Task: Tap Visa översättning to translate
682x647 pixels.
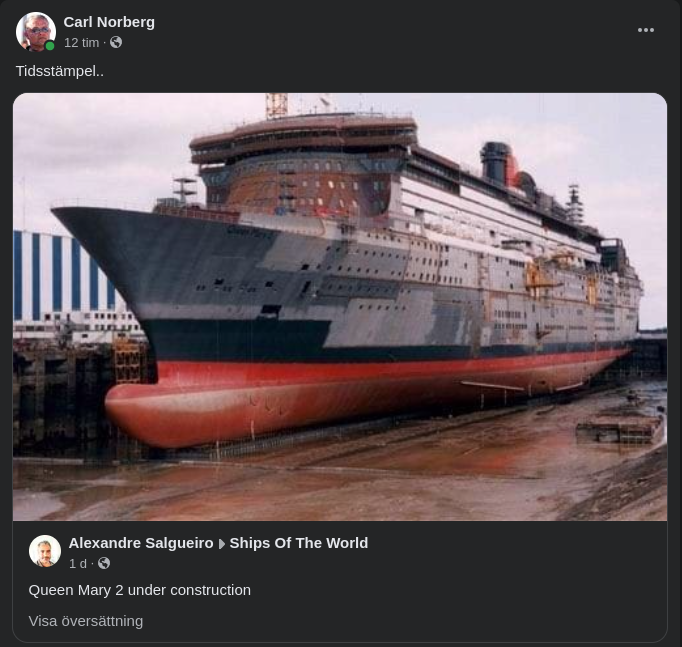Action: coord(86,621)
